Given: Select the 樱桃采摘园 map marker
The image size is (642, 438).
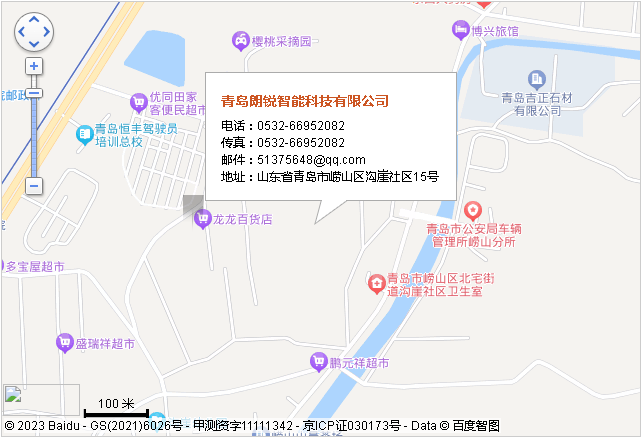Looking at the screenshot, I should point(240,41).
